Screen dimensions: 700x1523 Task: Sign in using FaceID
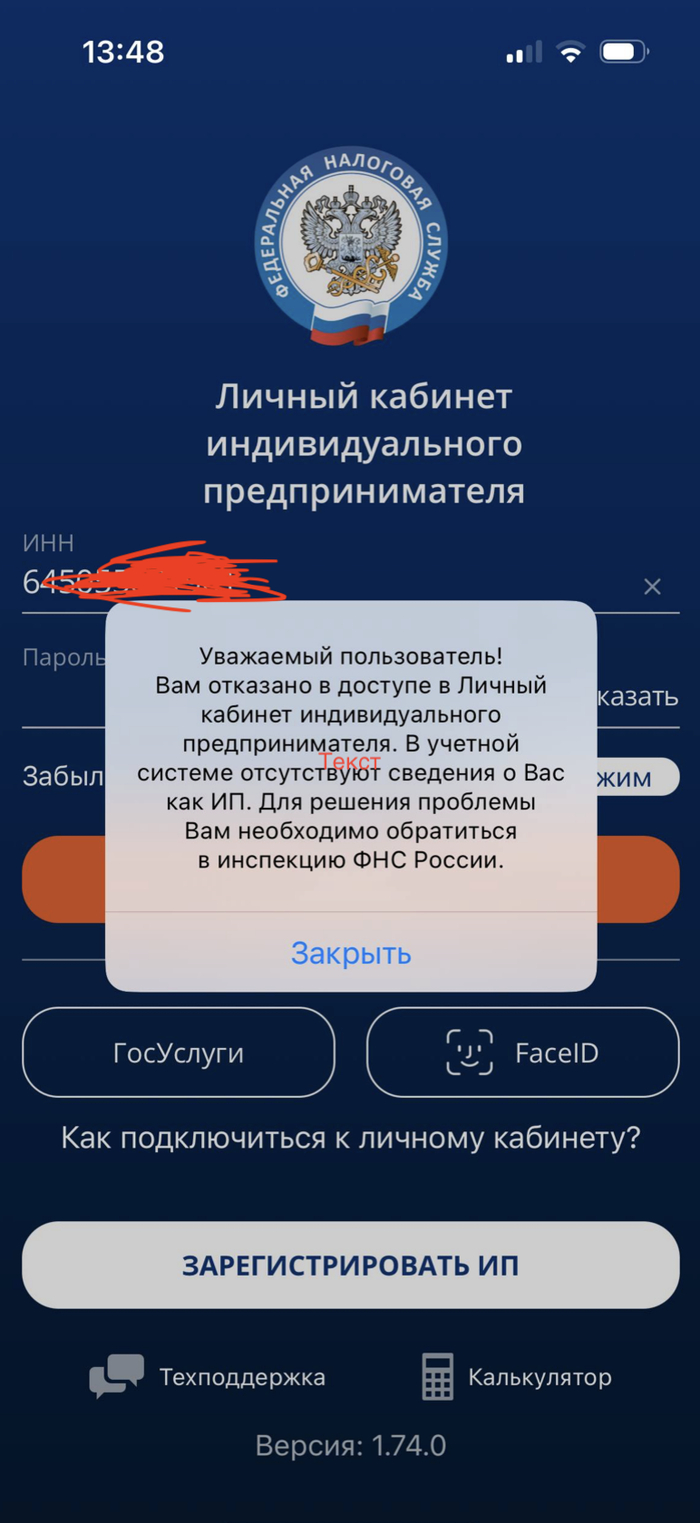(523, 1052)
